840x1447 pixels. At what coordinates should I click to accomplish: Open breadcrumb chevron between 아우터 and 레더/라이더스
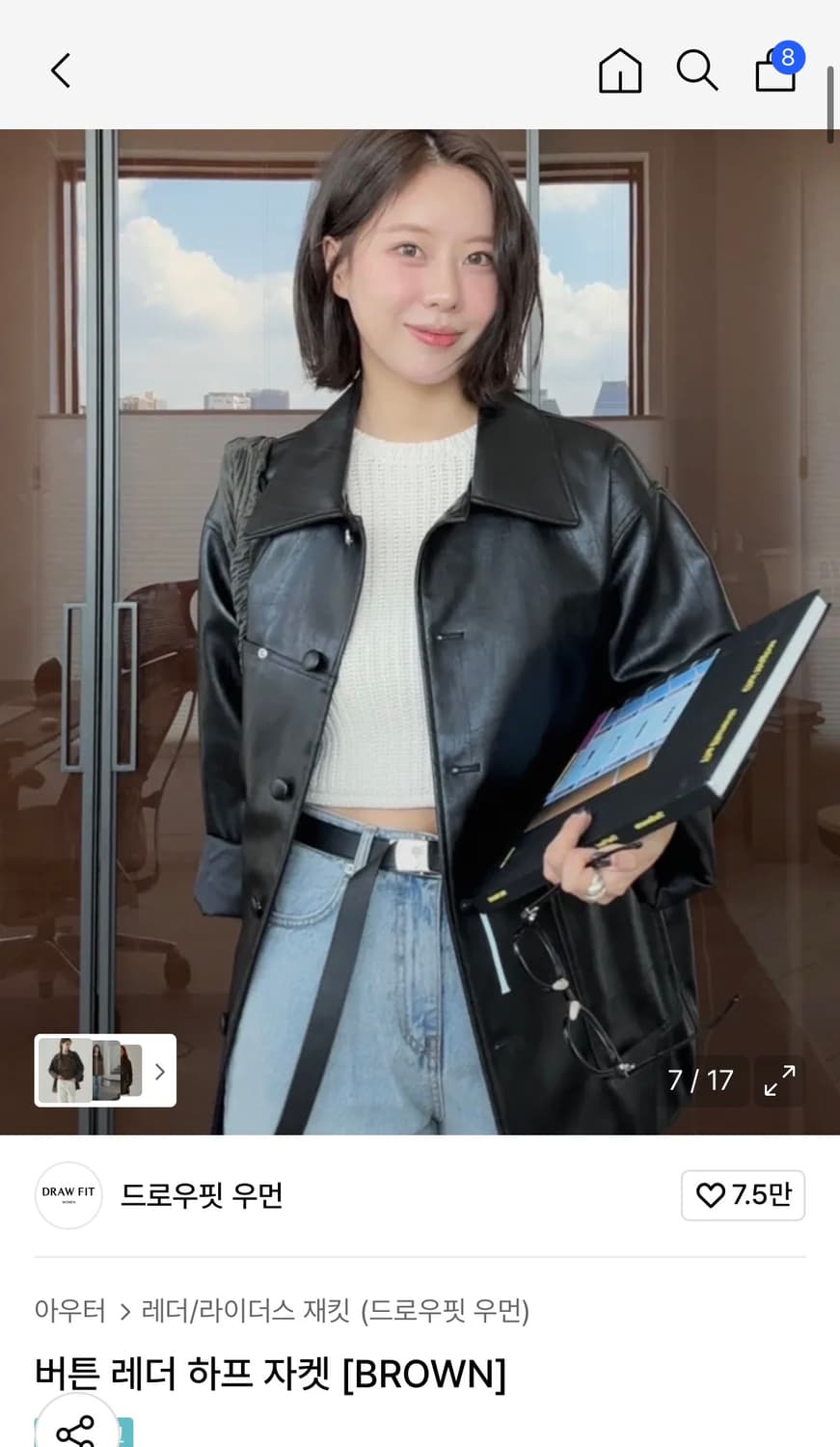(x=126, y=1311)
